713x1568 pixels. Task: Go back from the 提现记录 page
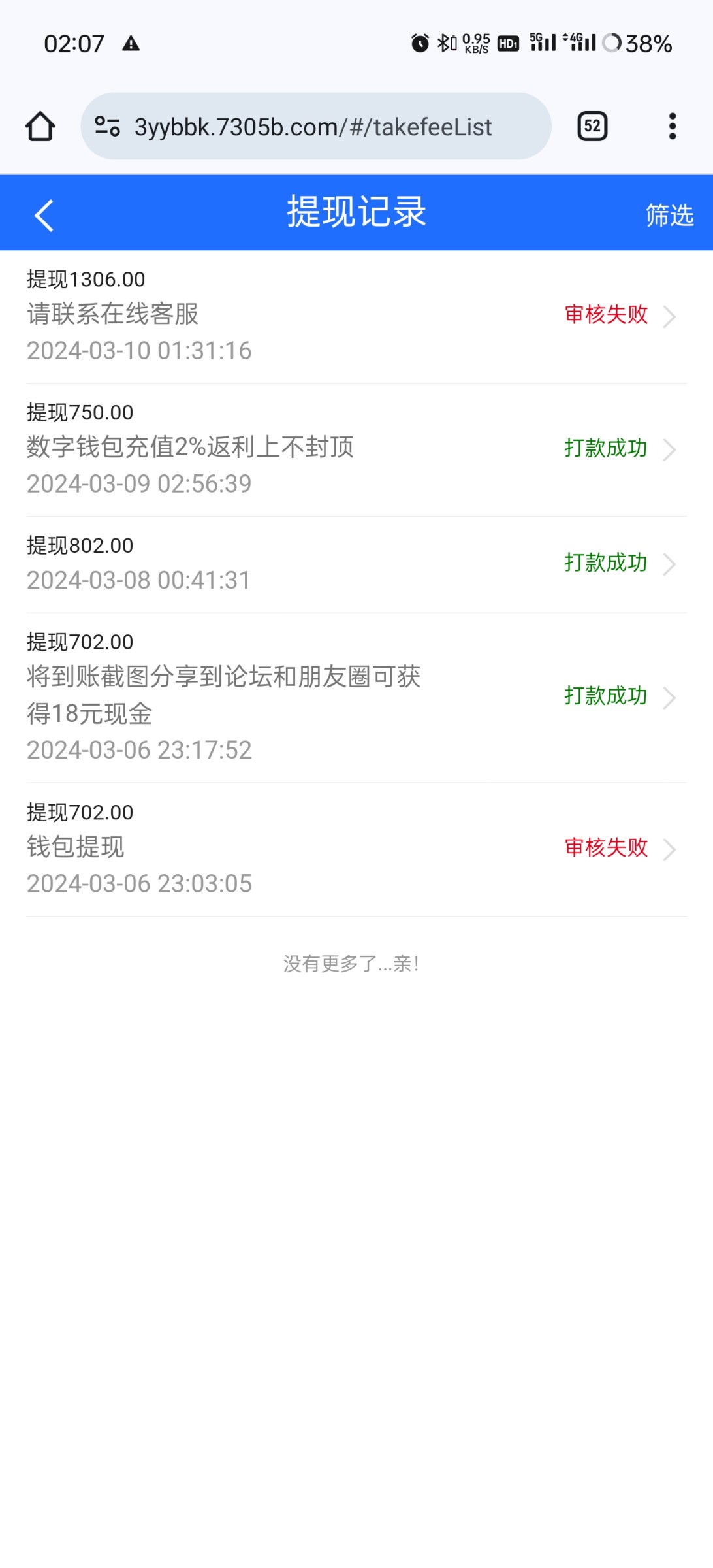43,215
